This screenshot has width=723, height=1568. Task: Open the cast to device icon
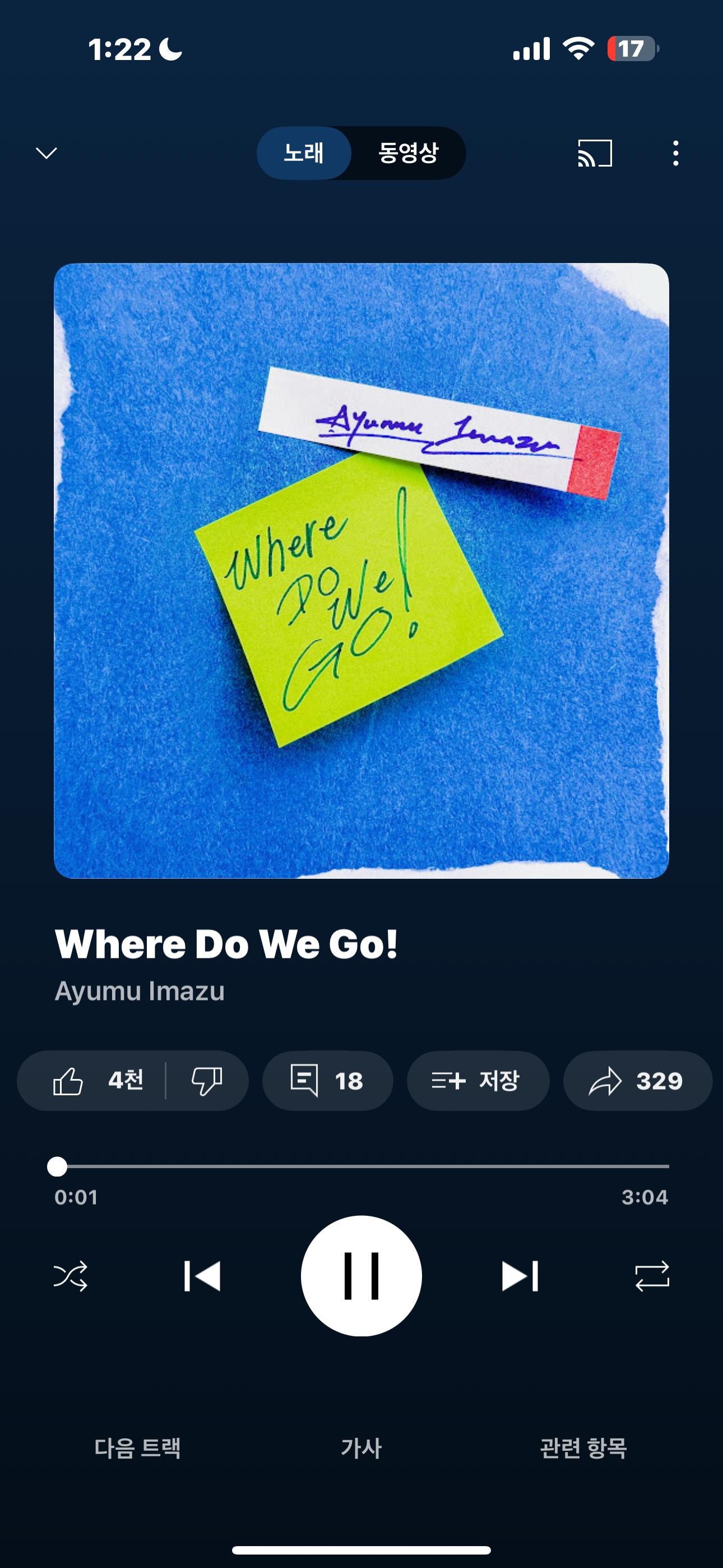595,153
